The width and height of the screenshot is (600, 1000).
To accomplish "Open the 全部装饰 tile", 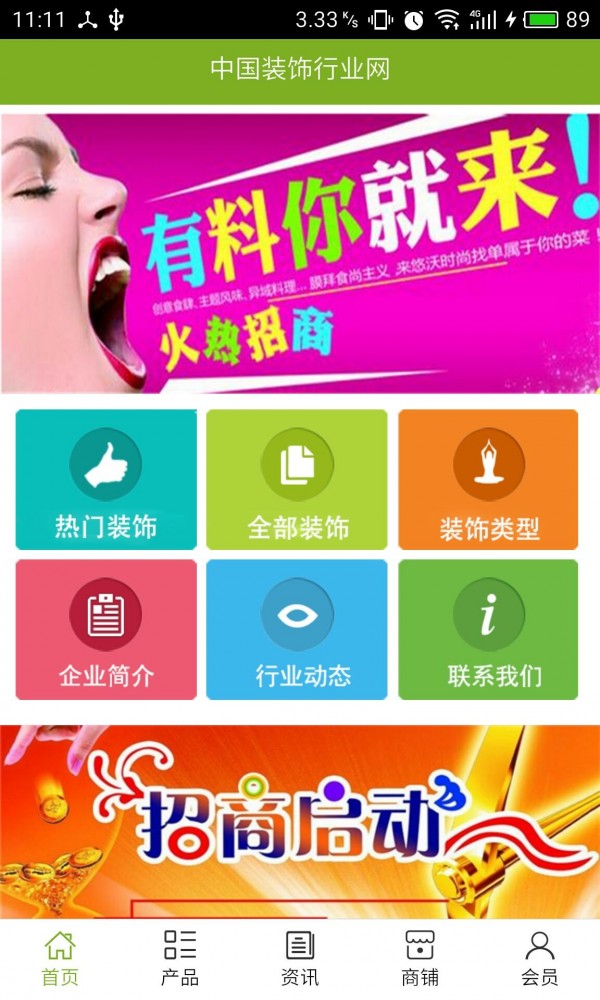I will pos(297,480).
